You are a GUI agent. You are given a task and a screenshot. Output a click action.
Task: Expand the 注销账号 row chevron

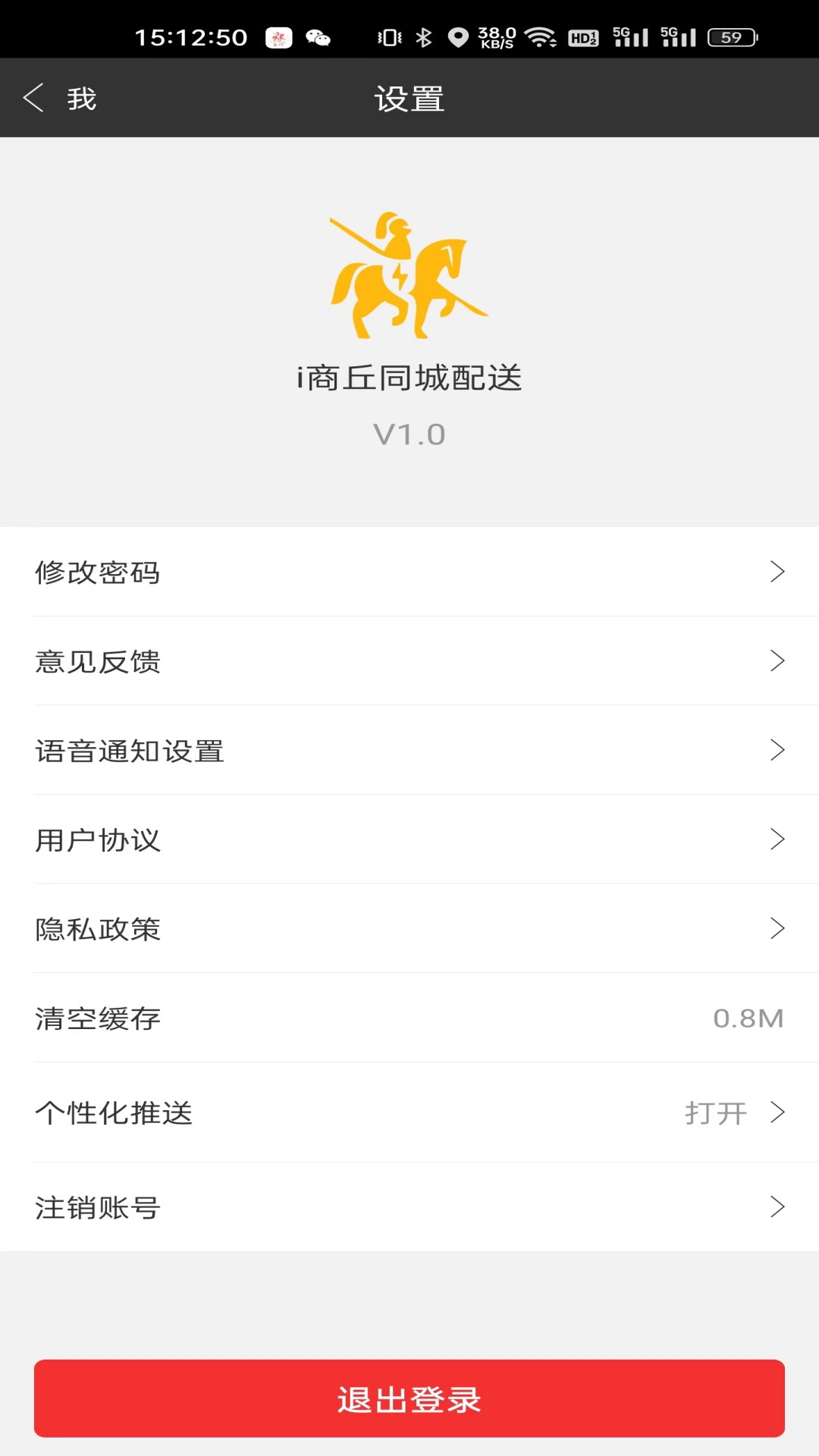[x=777, y=1206]
